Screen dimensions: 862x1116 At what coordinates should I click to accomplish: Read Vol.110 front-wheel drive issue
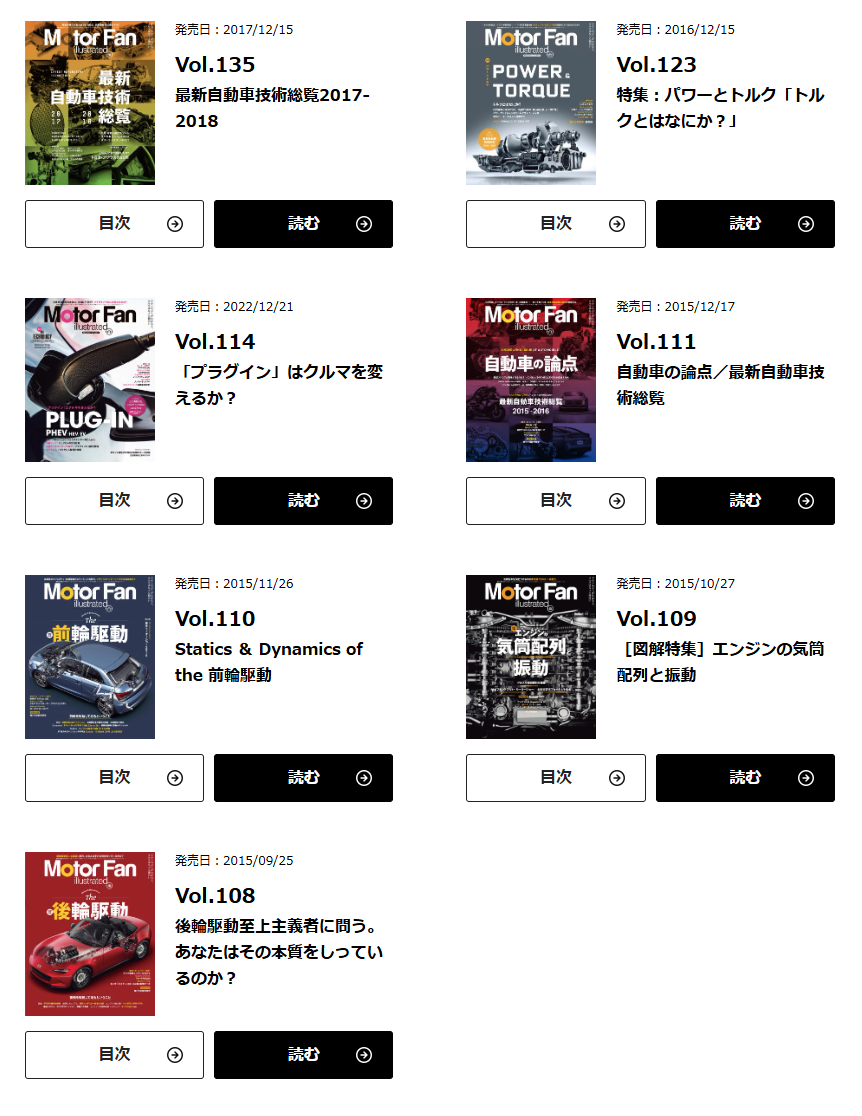(303, 778)
